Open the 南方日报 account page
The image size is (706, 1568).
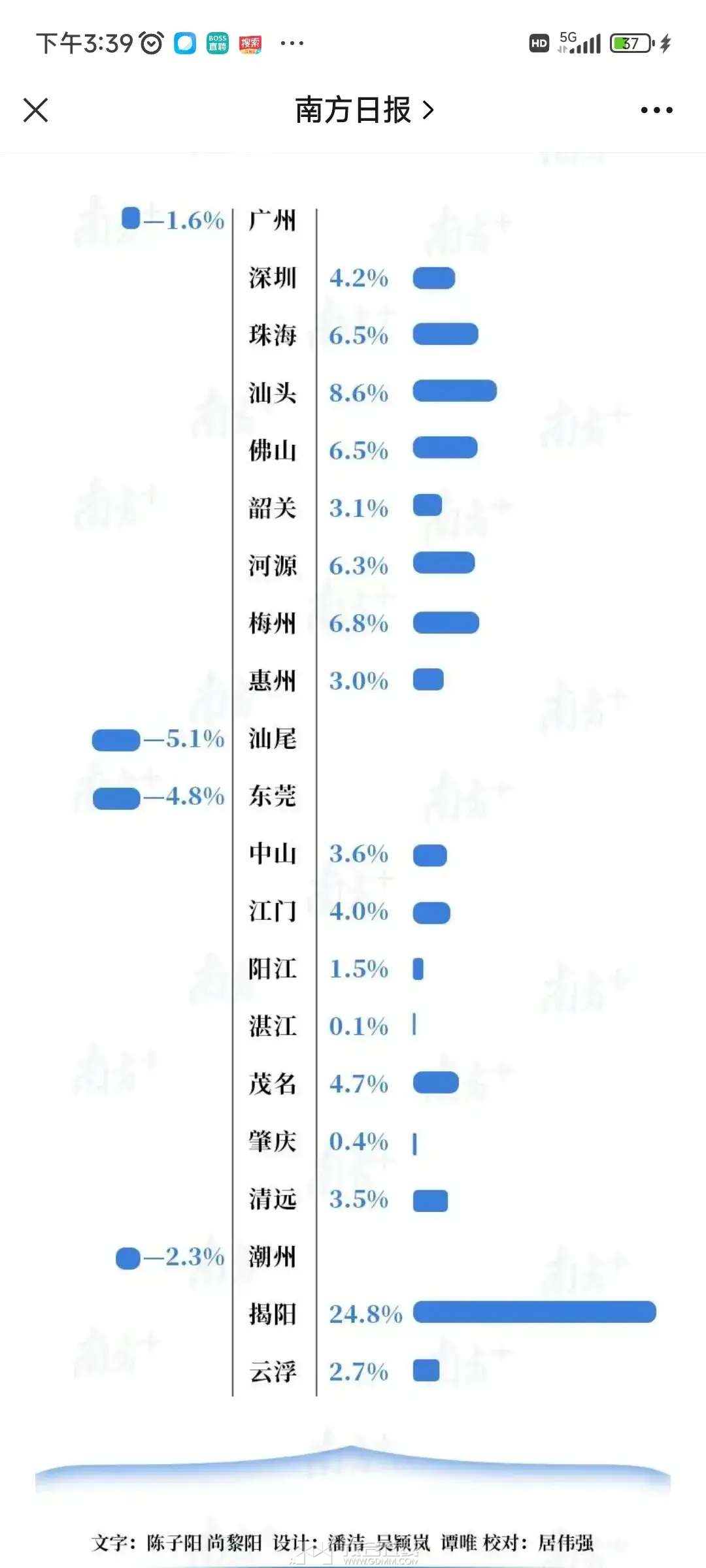[x=363, y=110]
